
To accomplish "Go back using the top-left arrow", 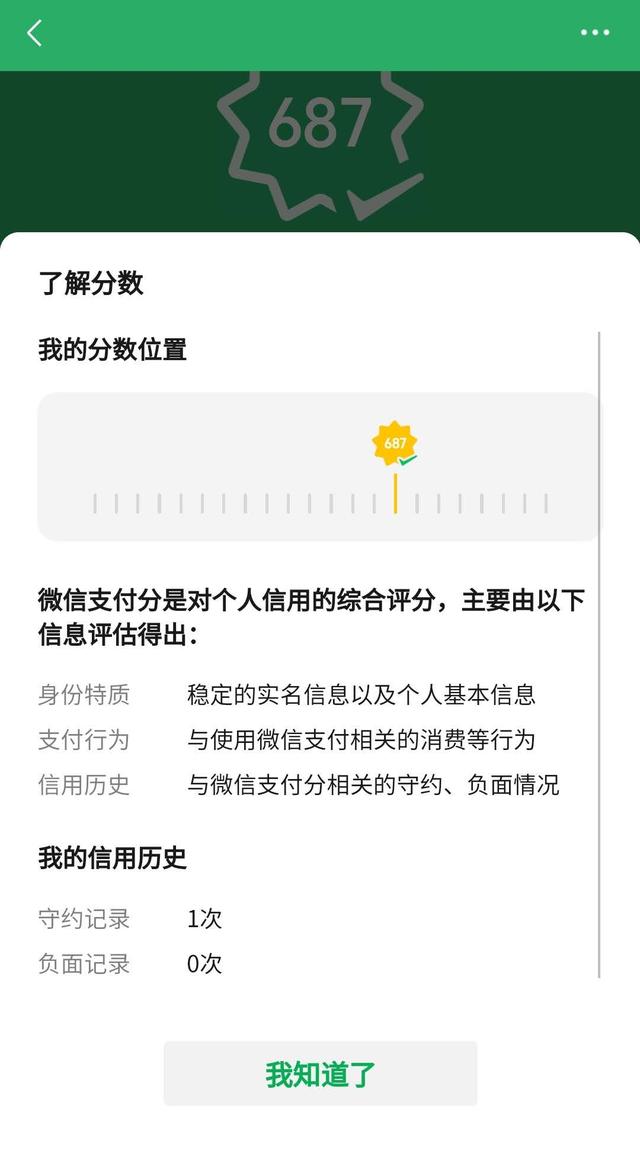I will (x=34, y=33).
